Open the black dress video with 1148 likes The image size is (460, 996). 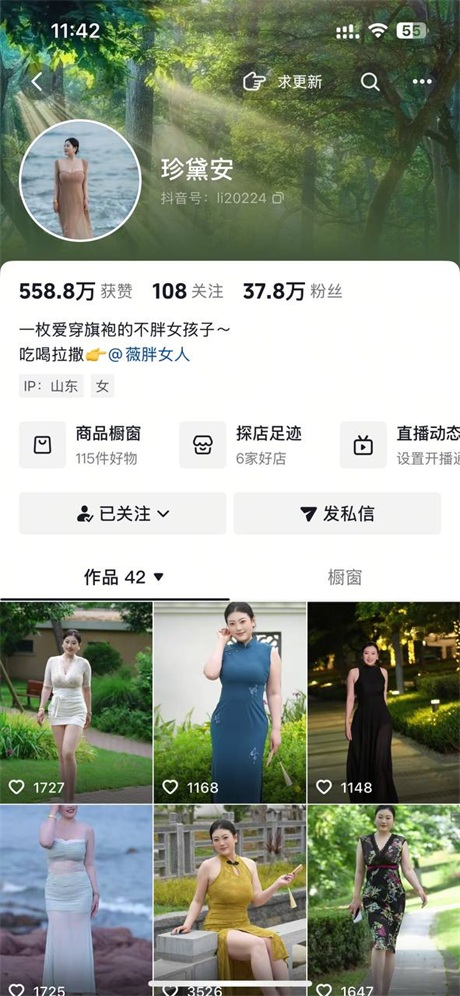[x=384, y=703]
